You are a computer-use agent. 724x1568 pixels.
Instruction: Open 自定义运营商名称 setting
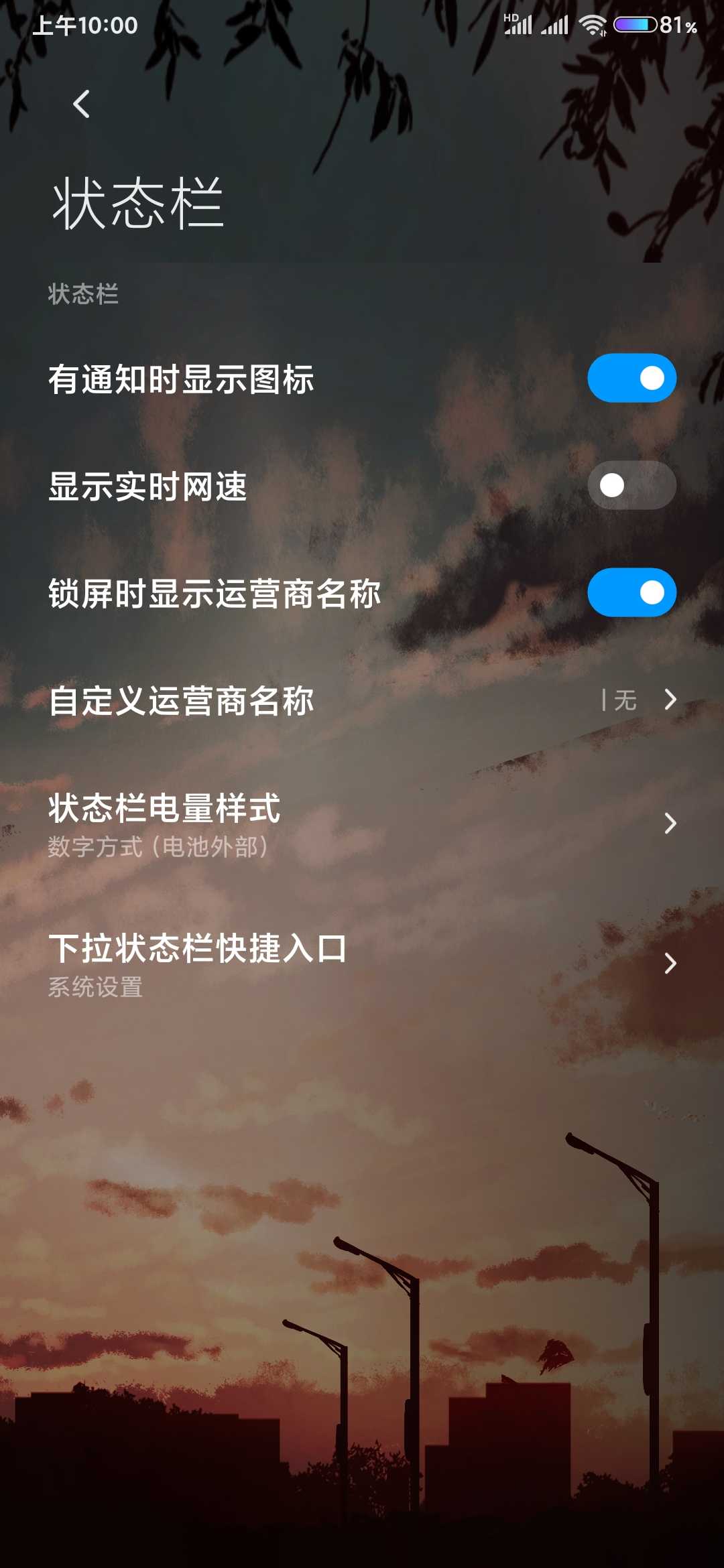(x=362, y=700)
